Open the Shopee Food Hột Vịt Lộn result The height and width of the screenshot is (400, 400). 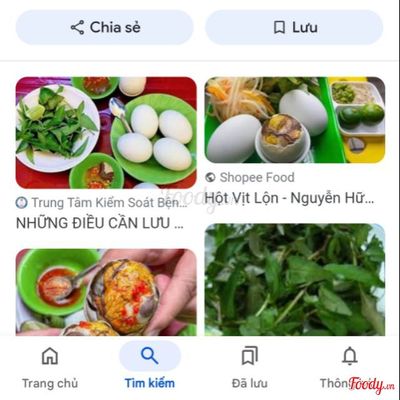(x=295, y=120)
